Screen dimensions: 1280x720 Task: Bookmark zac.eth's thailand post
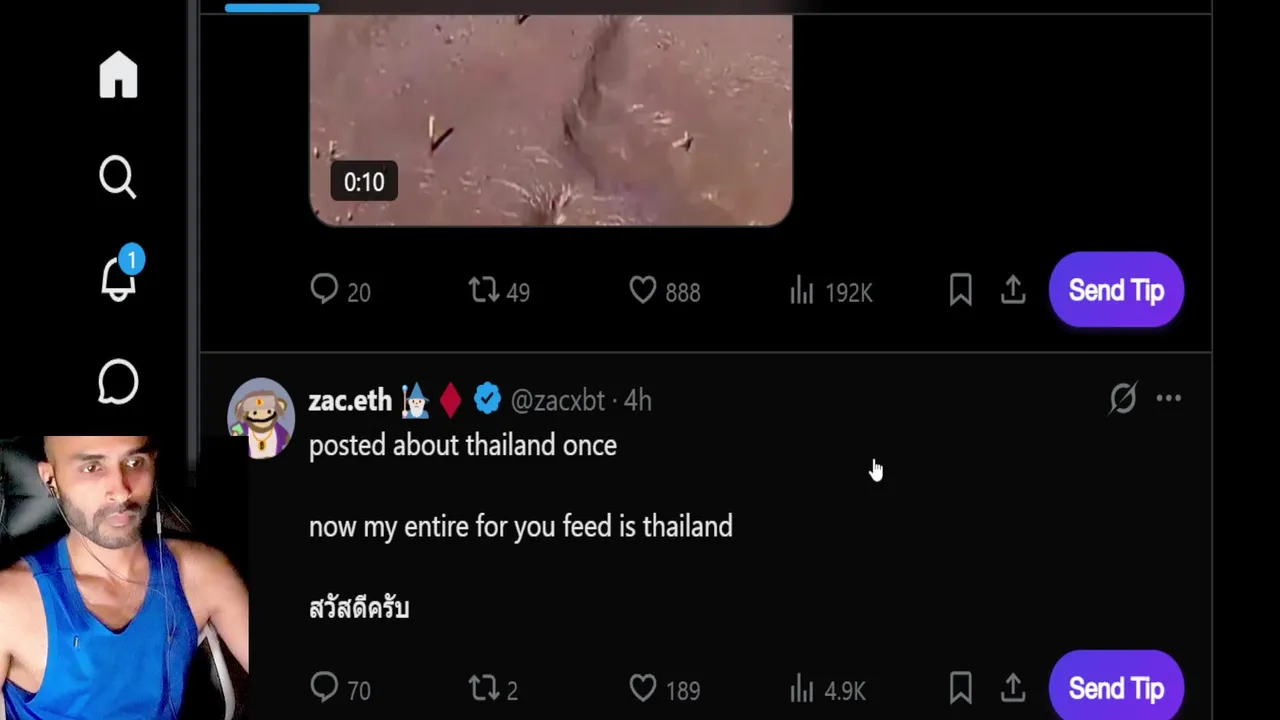(960, 688)
